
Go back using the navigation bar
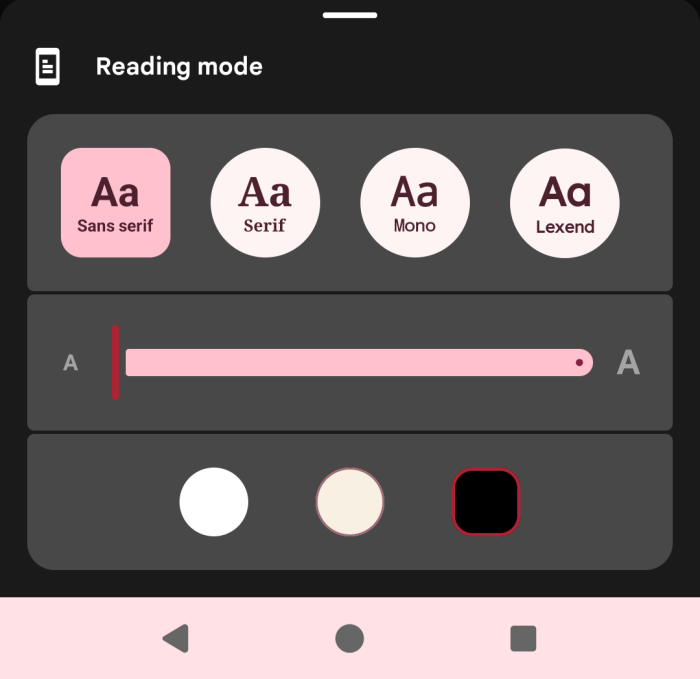(x=176, y=638)
